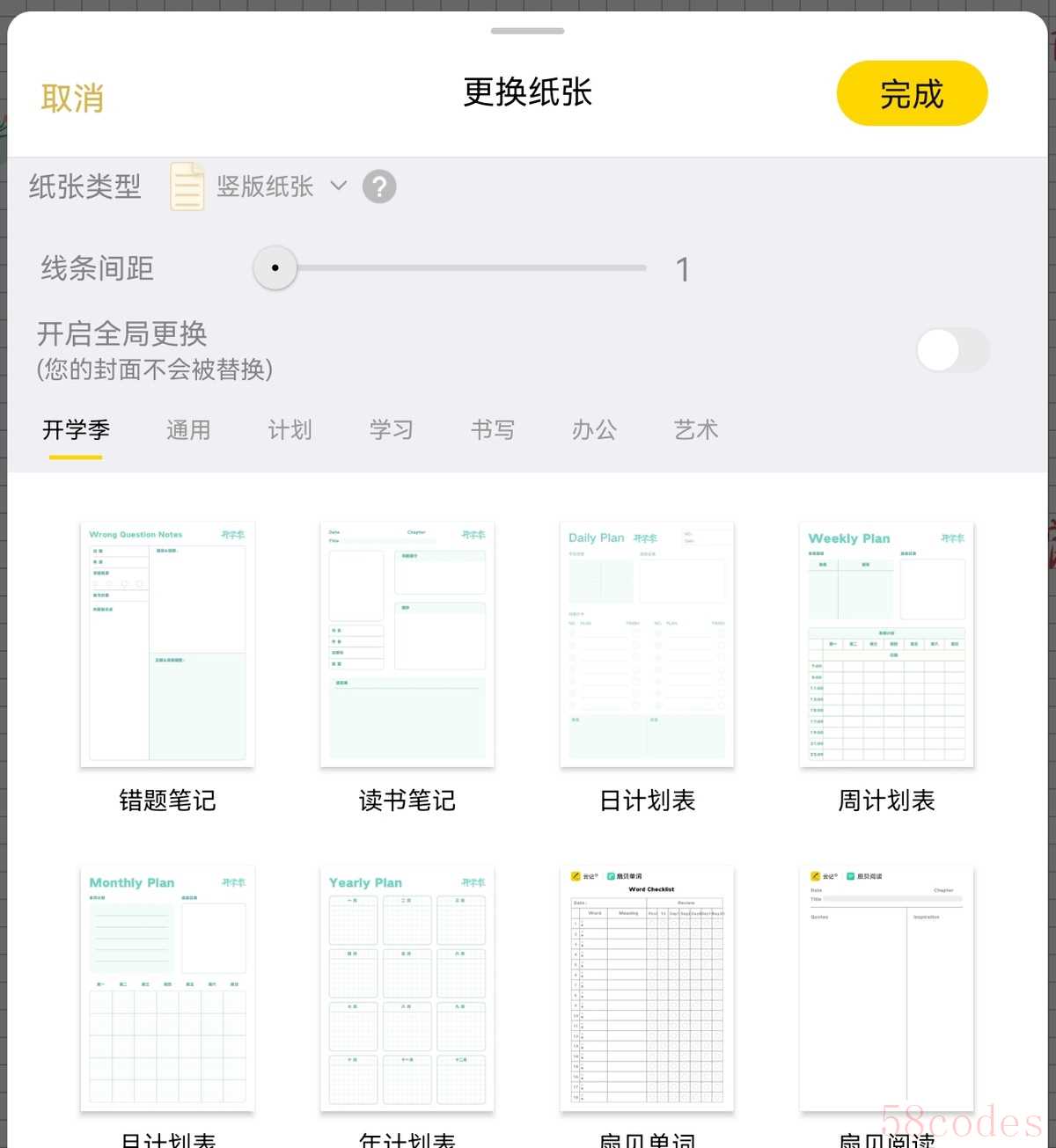Image resolution: width=1056 pixels, height=1148 pixels.
Task: Switch to the 计划 tab
Action: [290, 430]
